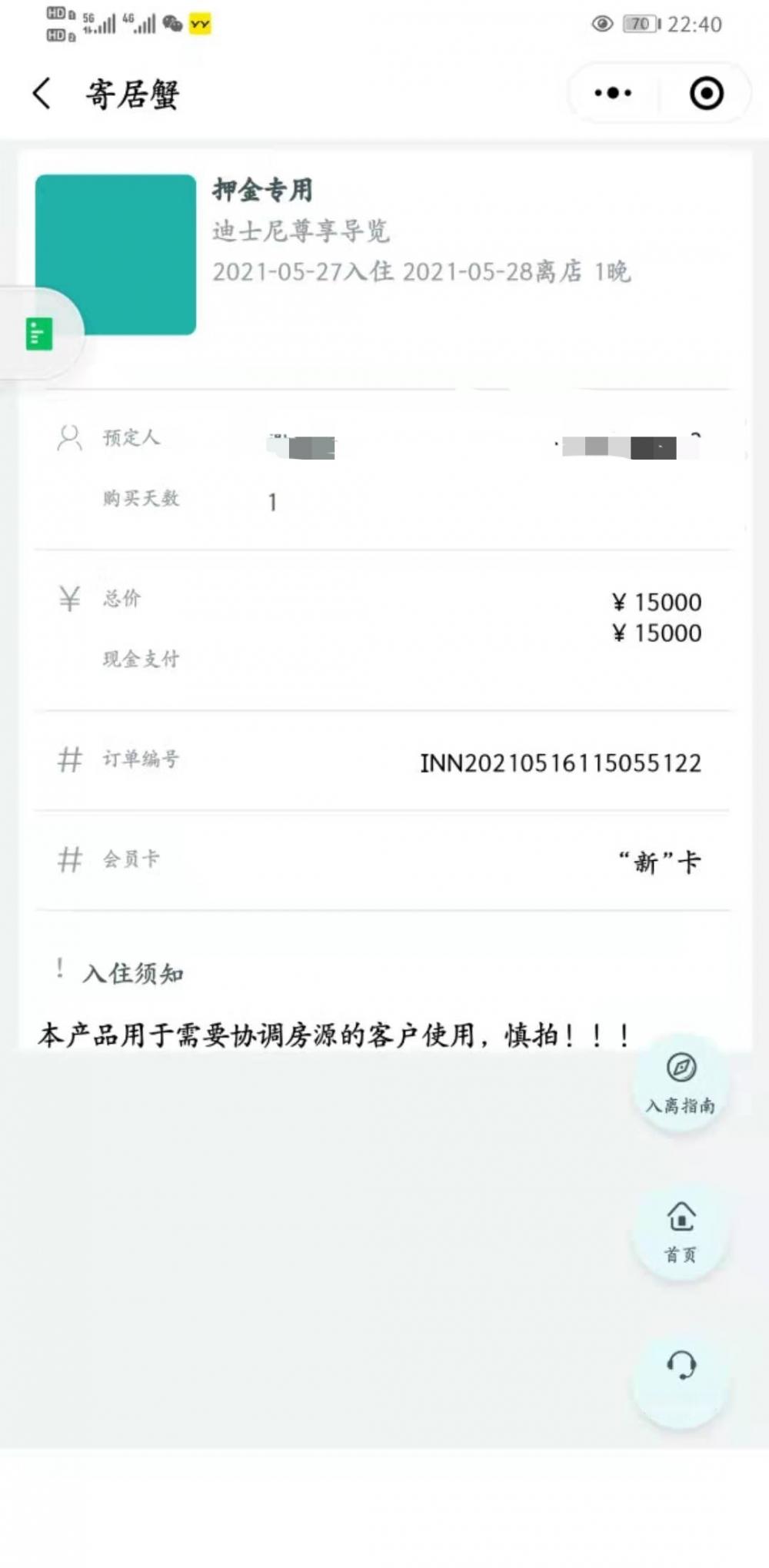
Task: Tap the yellow YY icon in status bar
Action: [199, 23]
